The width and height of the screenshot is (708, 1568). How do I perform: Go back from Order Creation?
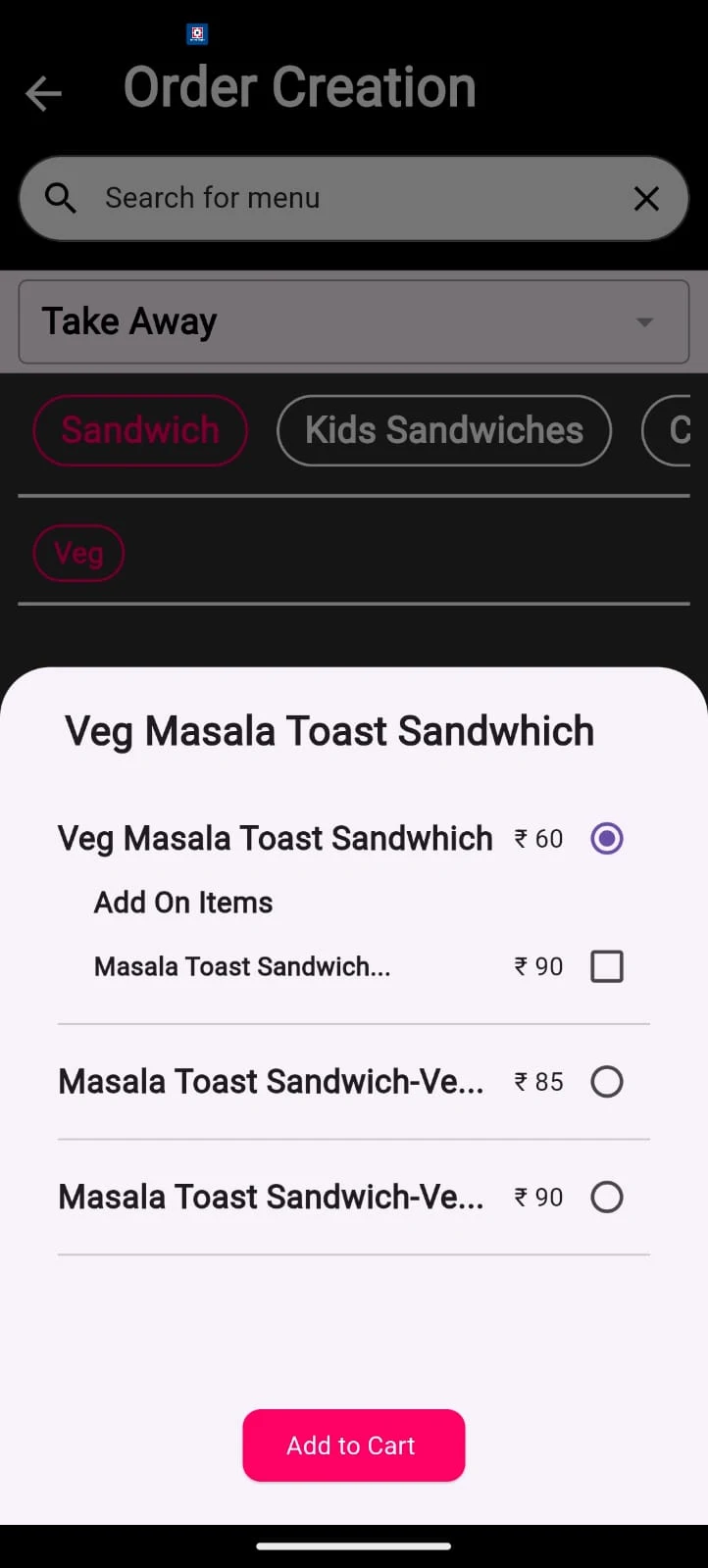click(x=43, y=93)
